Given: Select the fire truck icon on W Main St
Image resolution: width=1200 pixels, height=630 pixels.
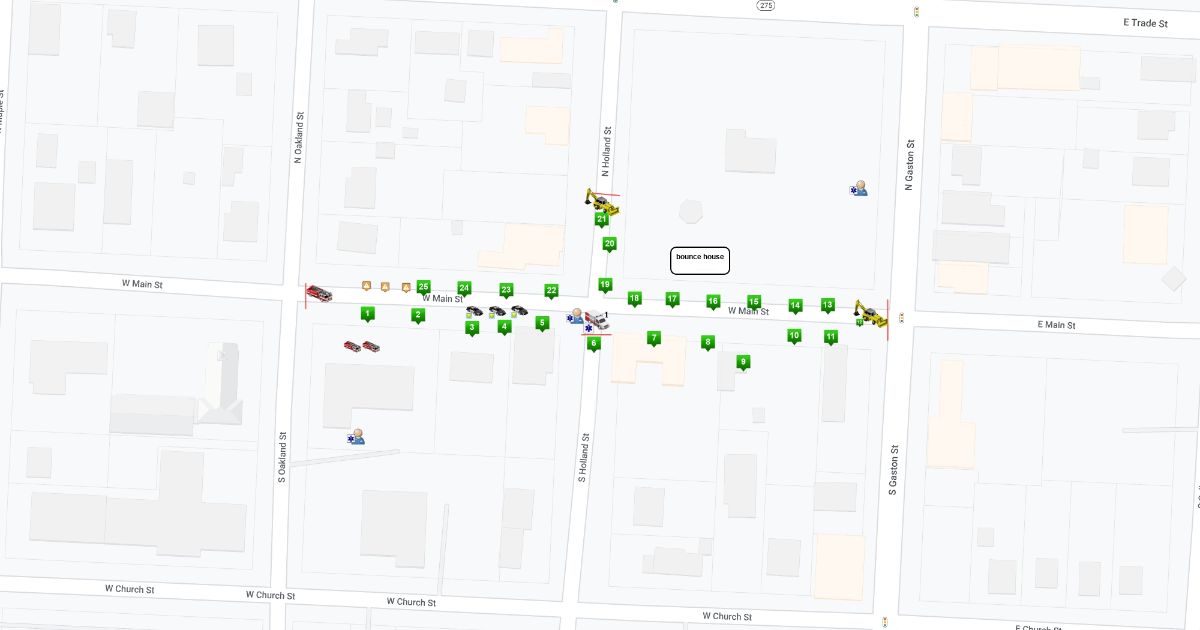Looking at the screenshot, I should (x=319, y=293).
